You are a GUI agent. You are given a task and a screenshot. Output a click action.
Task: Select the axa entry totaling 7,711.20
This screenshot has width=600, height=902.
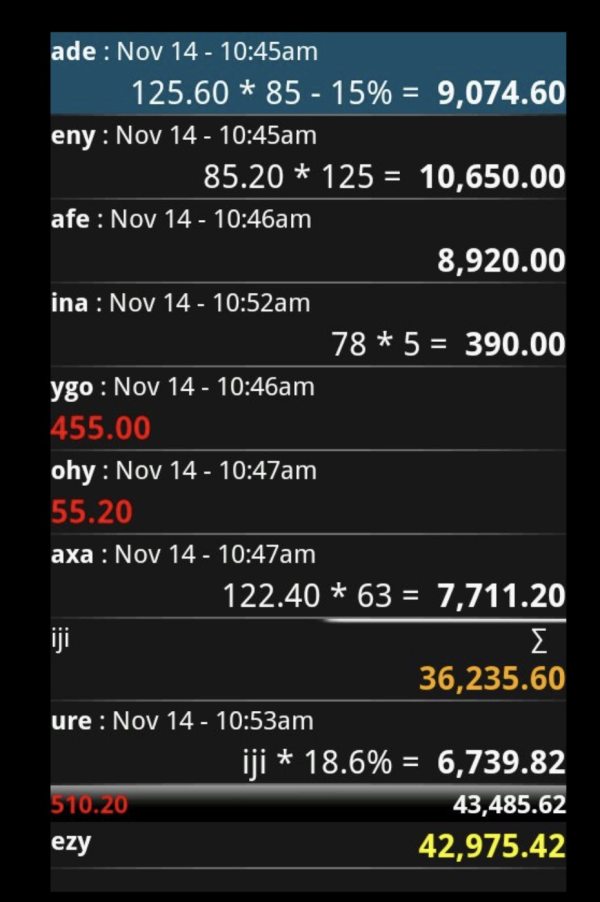[308, 577]
